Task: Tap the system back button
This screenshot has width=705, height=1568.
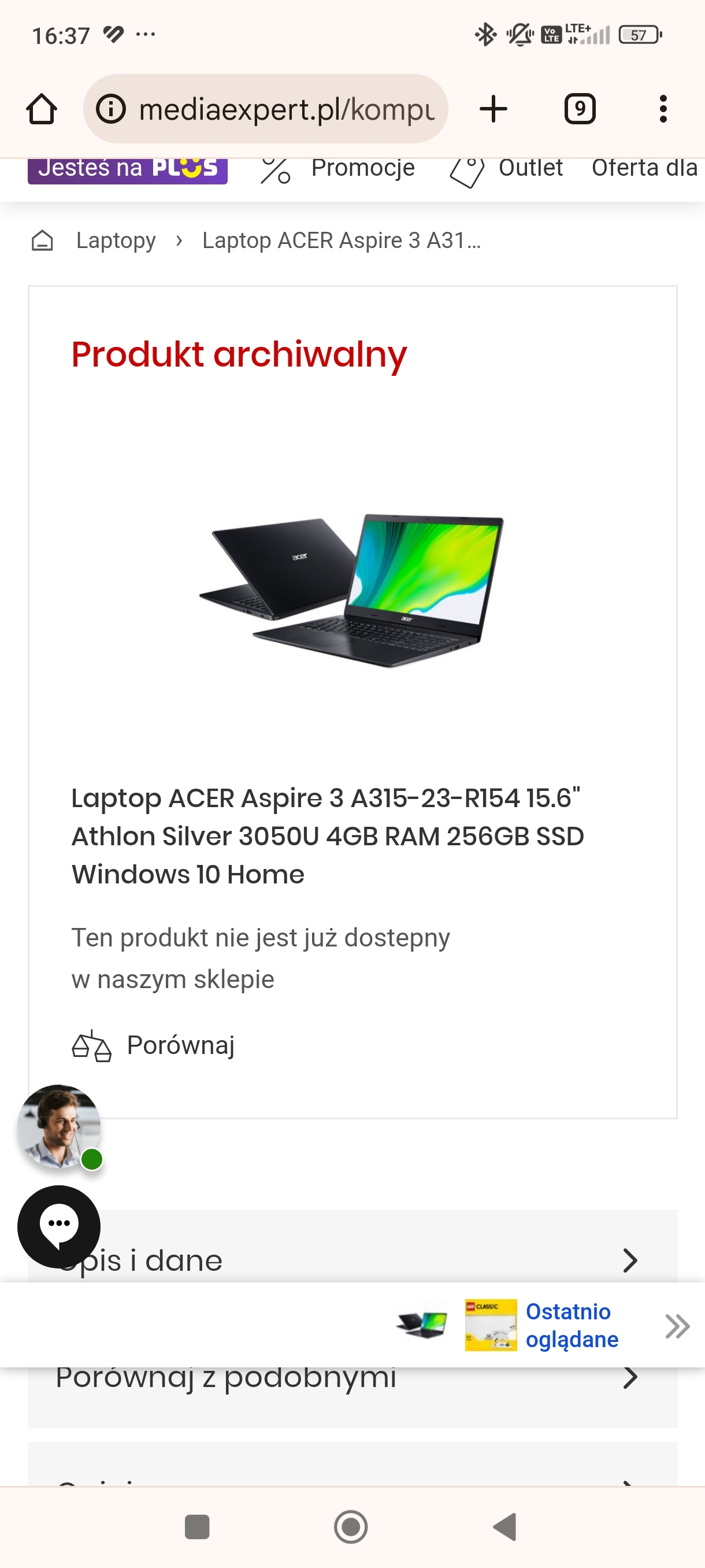Action: [505, 1526]
